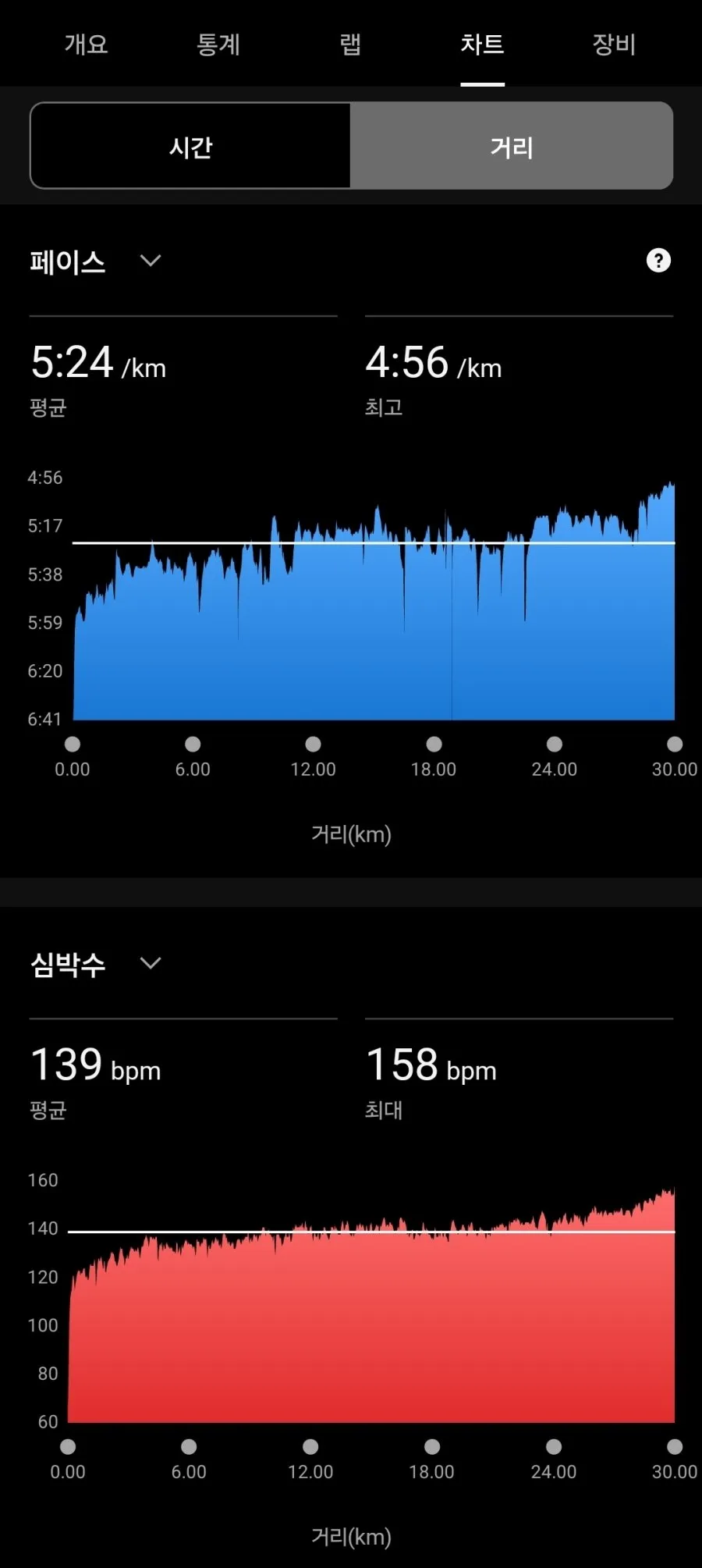
Task: Open the 장비 tab
Action: coord(614,44)
